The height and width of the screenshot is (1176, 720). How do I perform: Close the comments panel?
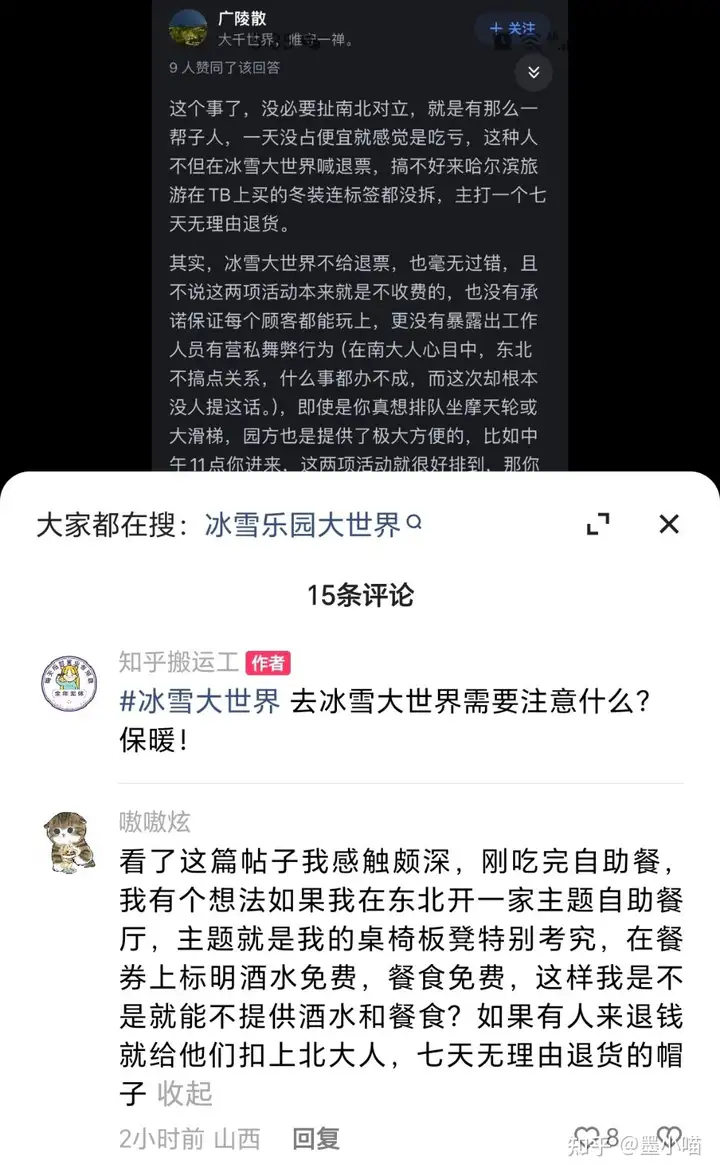coord(669,523)
